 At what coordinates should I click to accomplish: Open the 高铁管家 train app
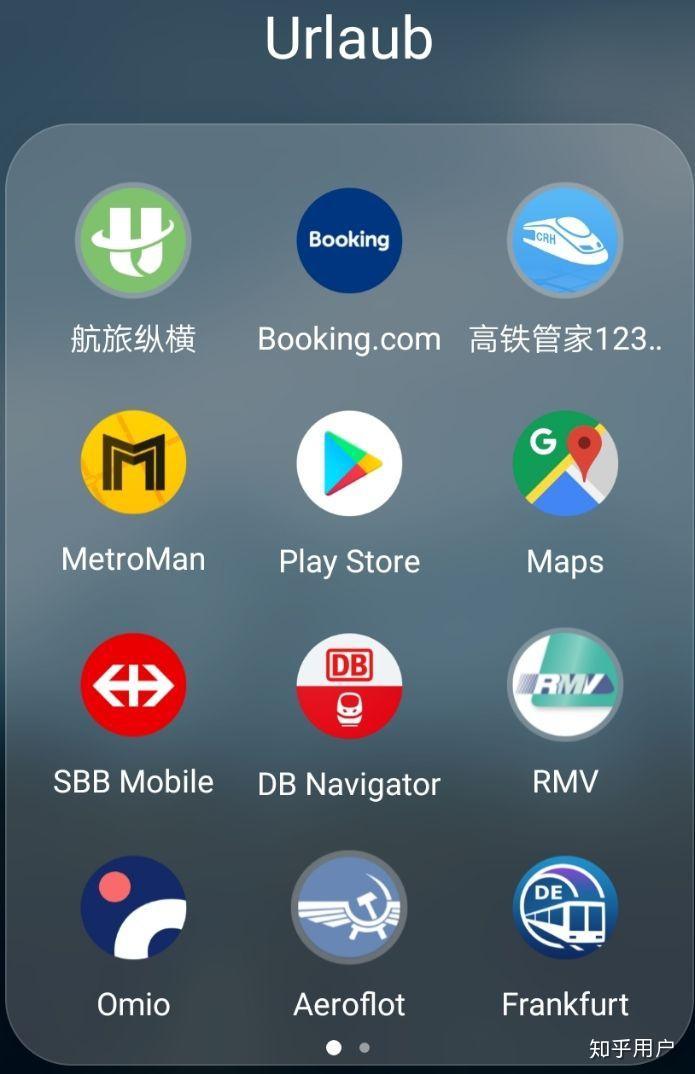coord(565,241)
